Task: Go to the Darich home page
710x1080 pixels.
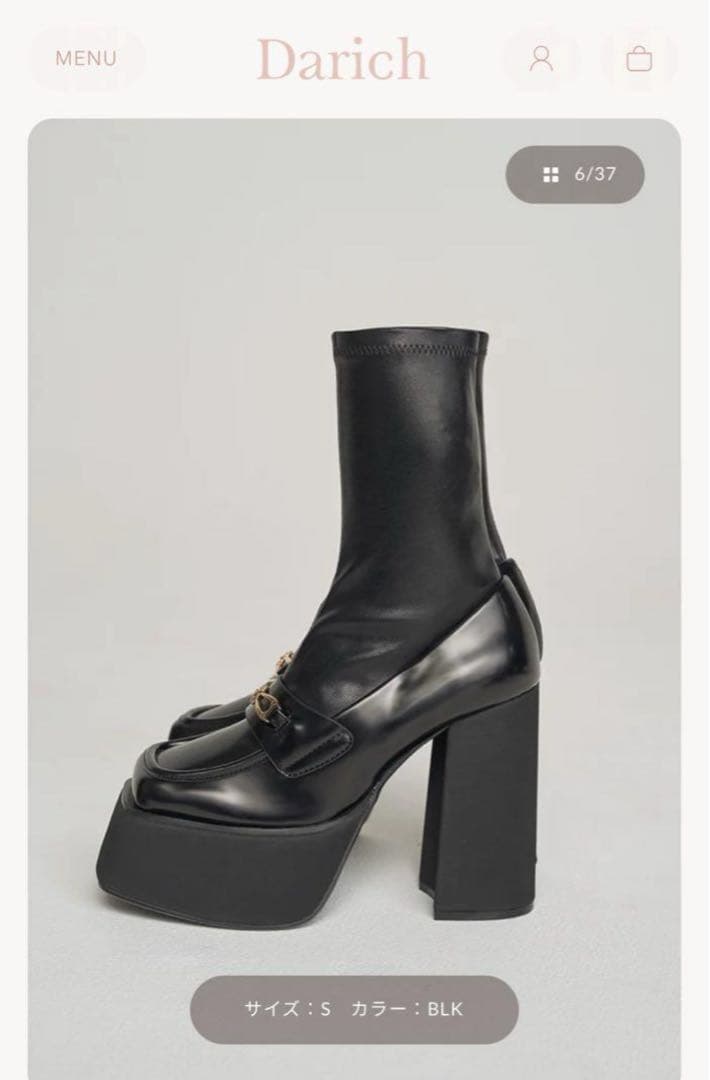Action: [x=342, y=59]
